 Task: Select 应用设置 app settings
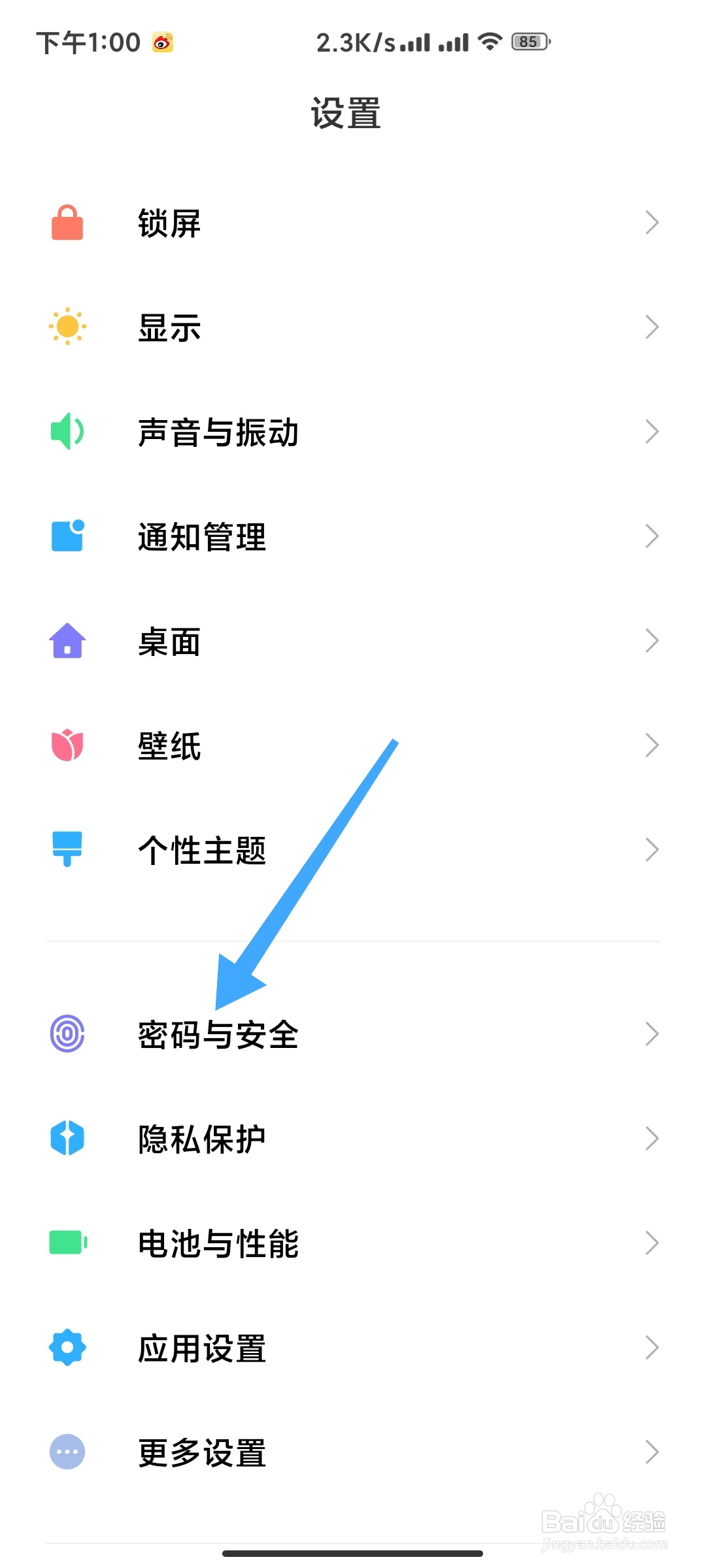click(x=353, y=1348)
